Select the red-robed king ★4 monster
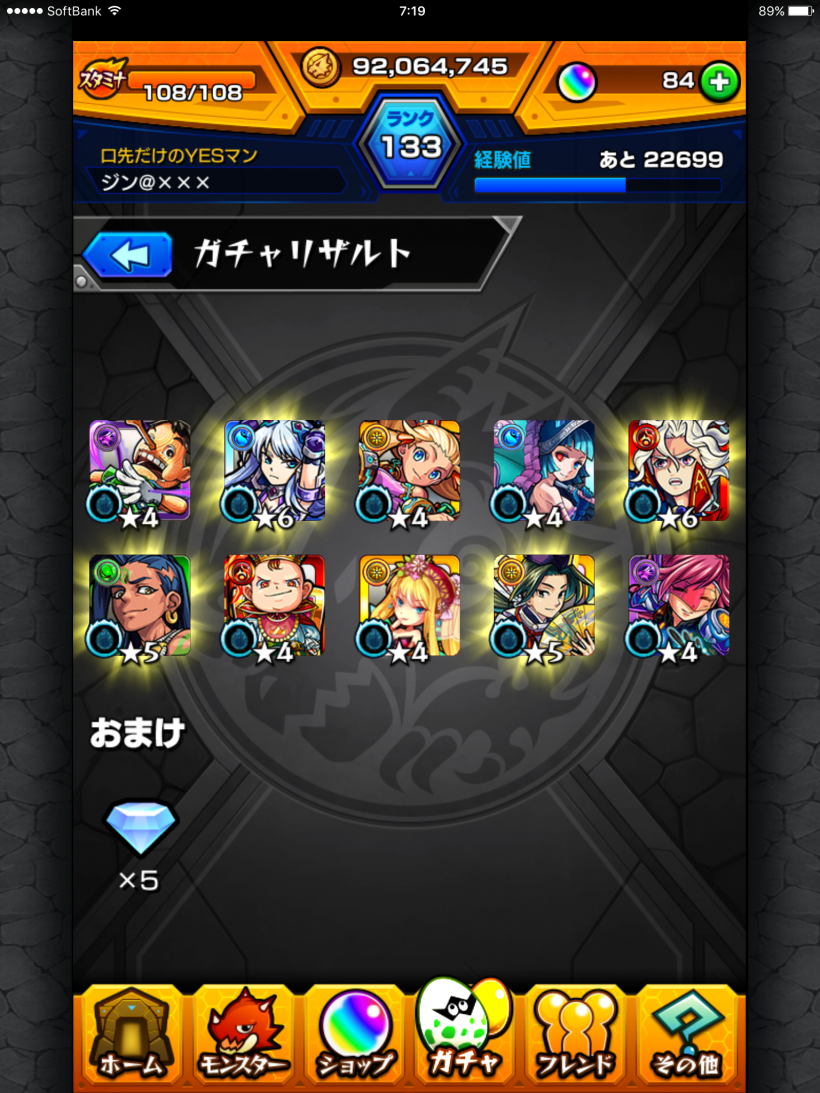 pos(275,605)
